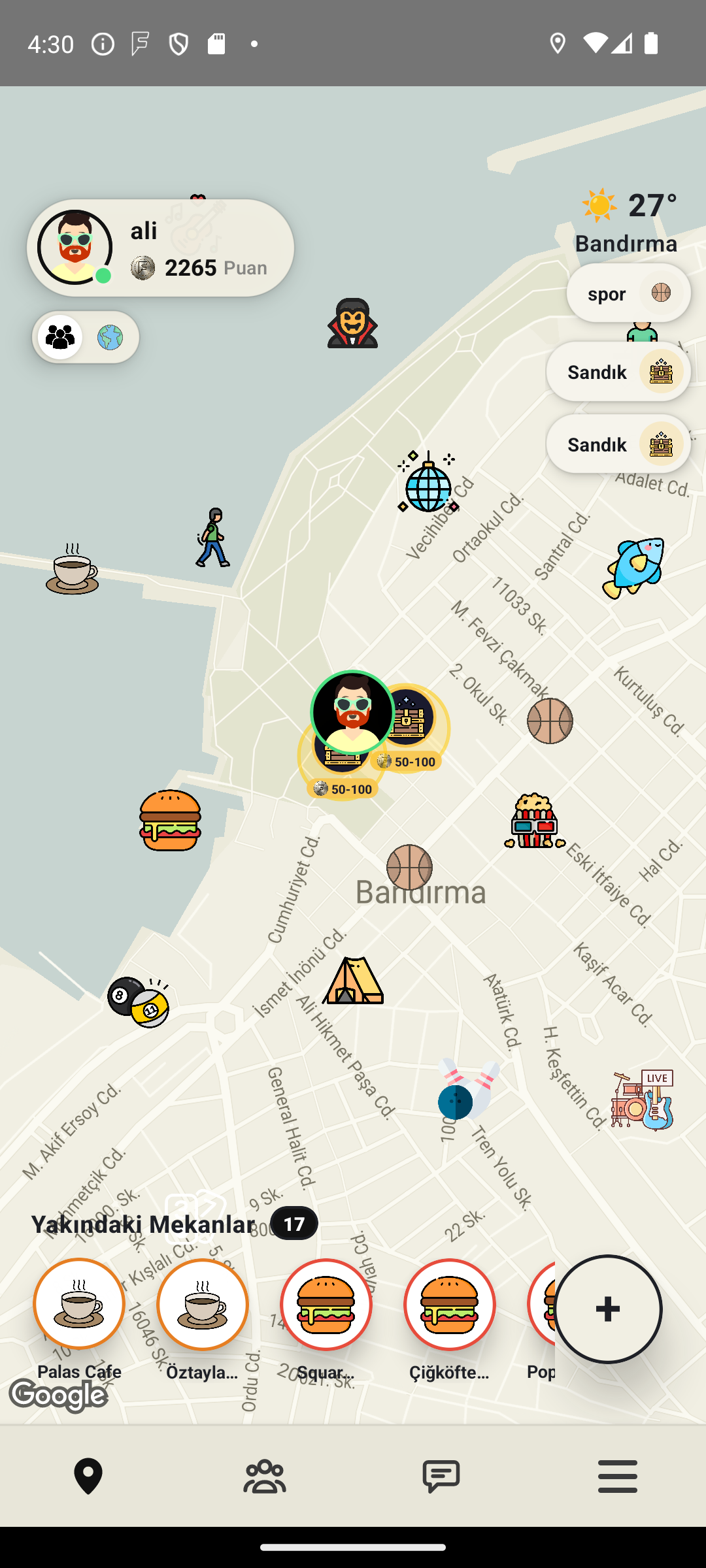Tap the disco ball map marker
This screenshot has width=706, height=1568.
coord(428,482)
